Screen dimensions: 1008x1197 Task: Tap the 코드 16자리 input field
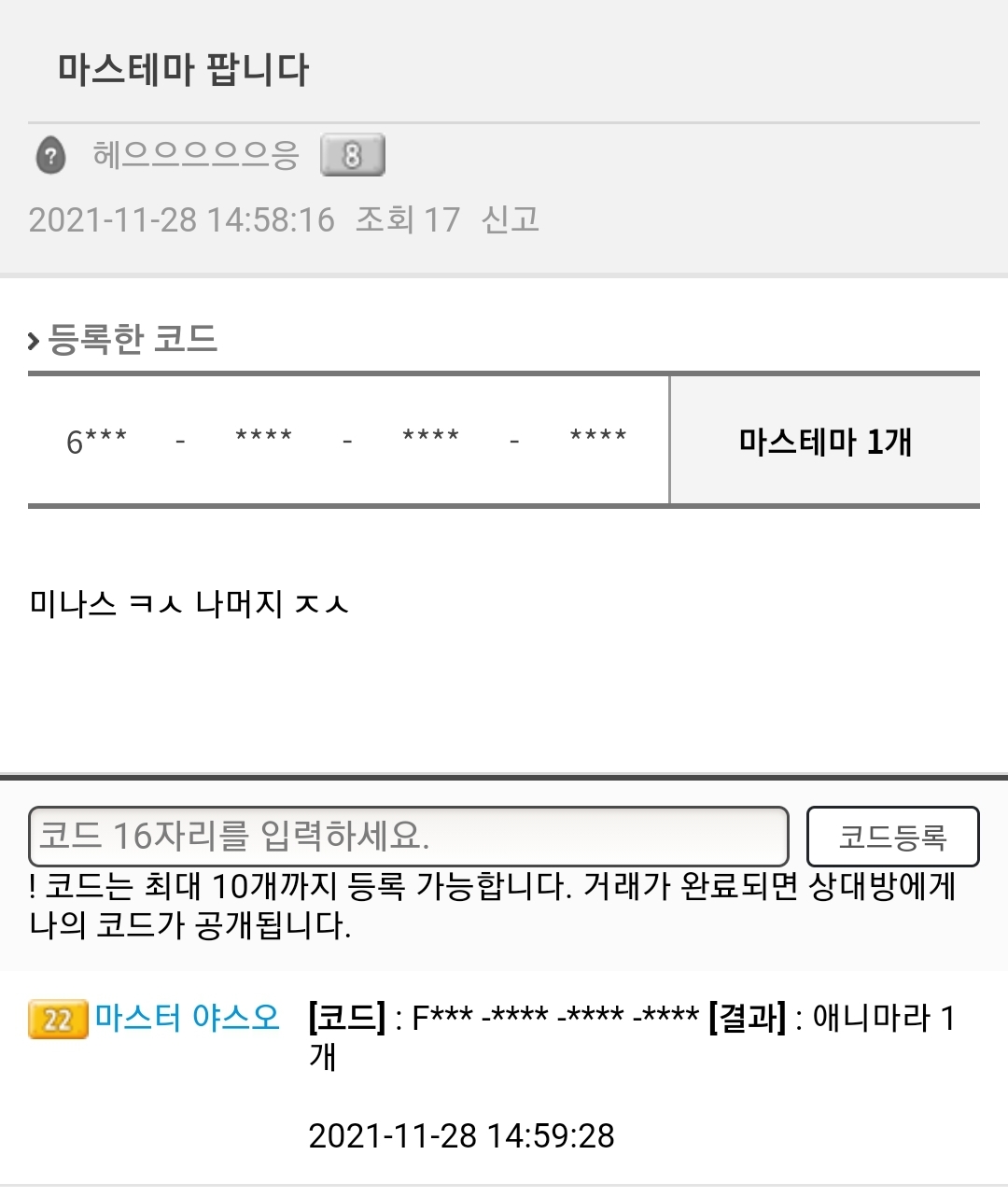[x=408, y=836]
